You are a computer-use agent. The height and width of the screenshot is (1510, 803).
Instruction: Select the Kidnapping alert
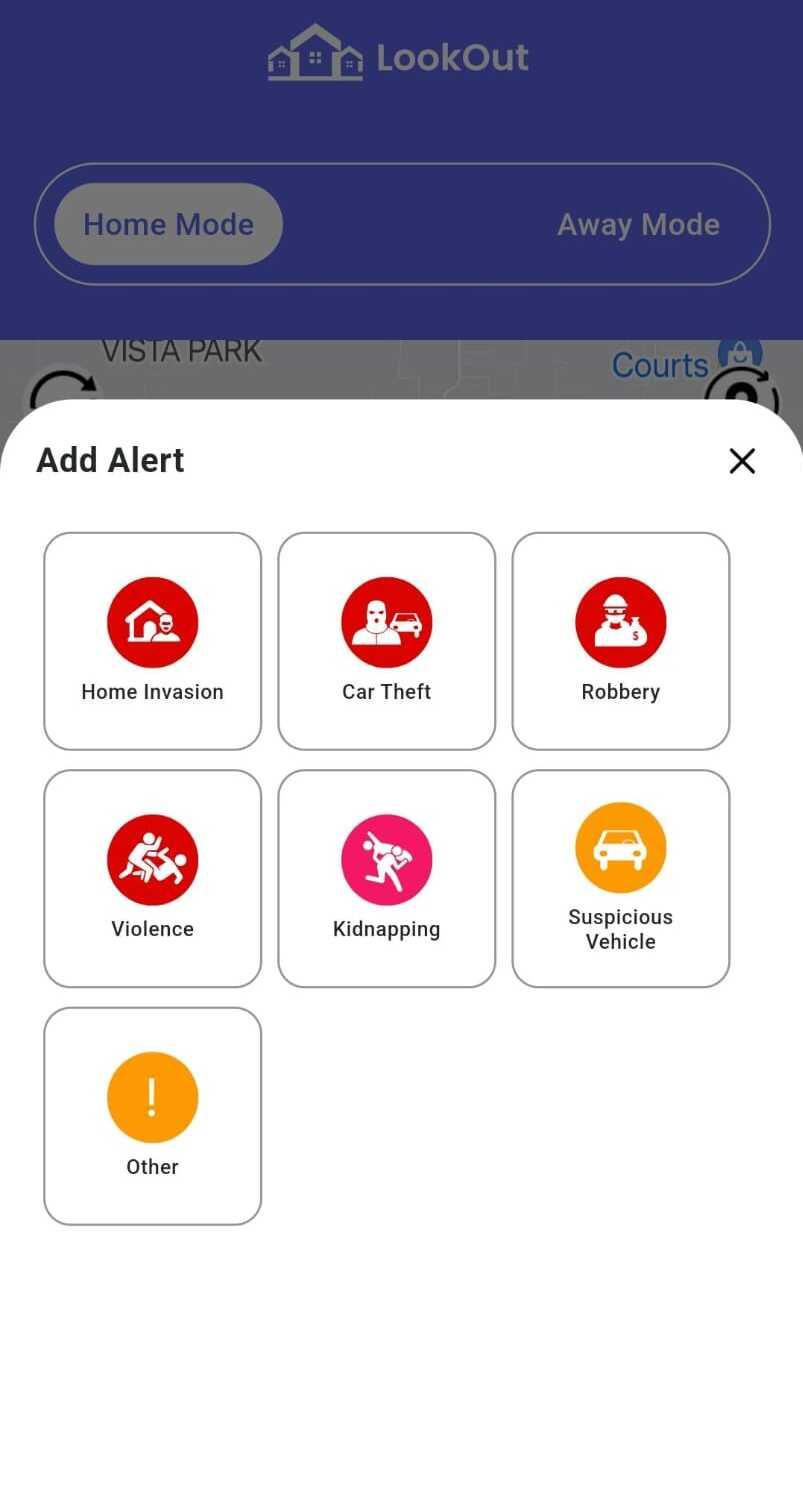(x=387, y=878)
